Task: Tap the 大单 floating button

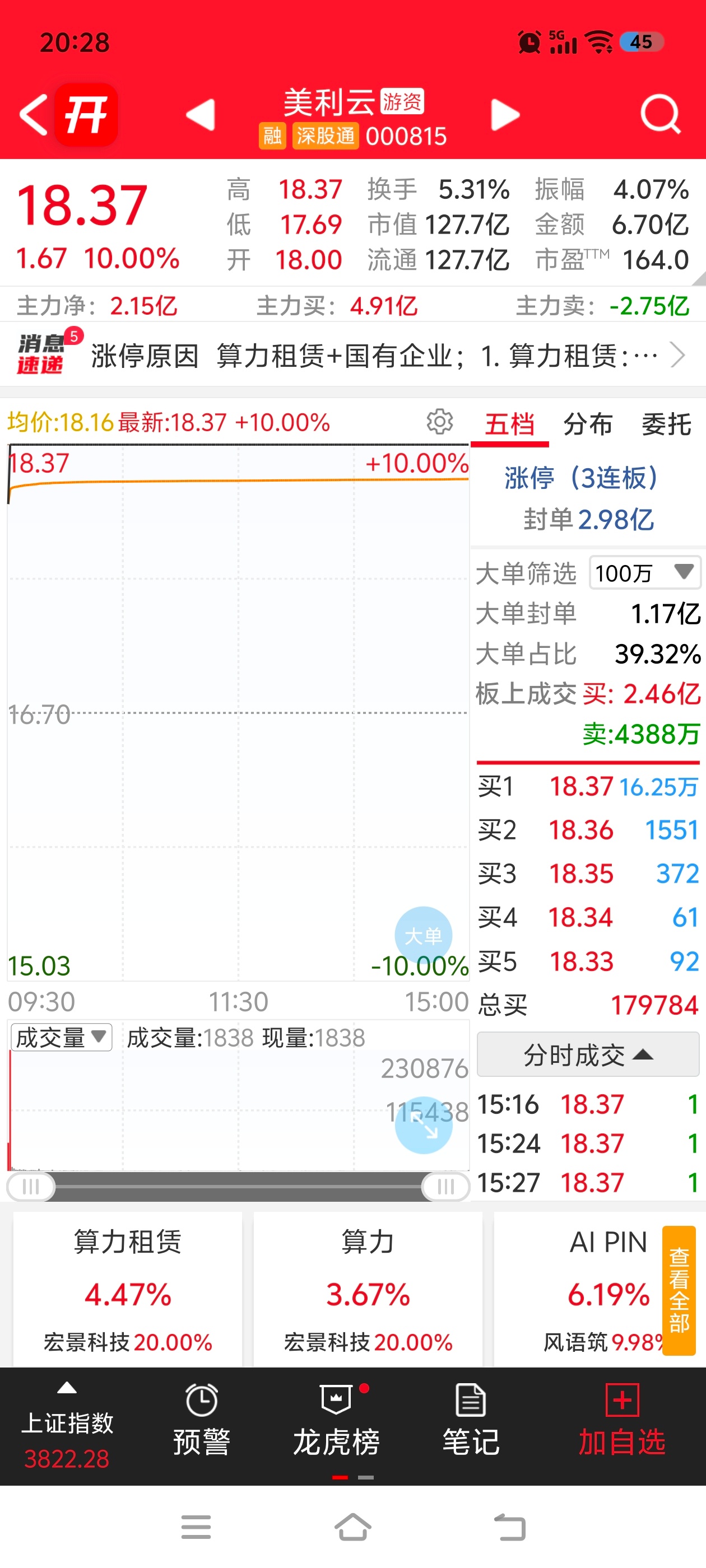Action: pyautogui.click(x=424, y=936)
